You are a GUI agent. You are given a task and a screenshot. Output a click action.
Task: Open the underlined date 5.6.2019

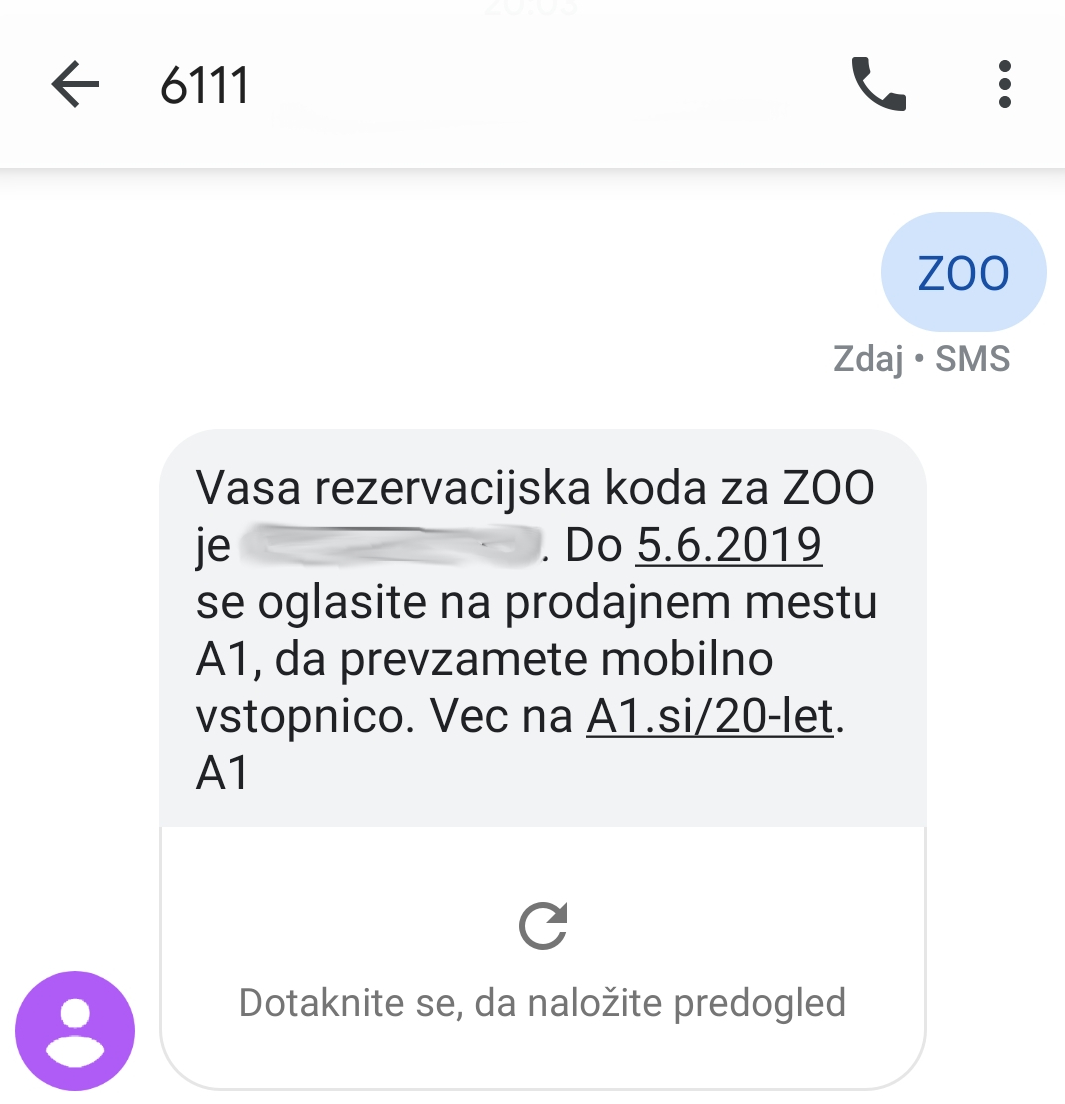729,546
